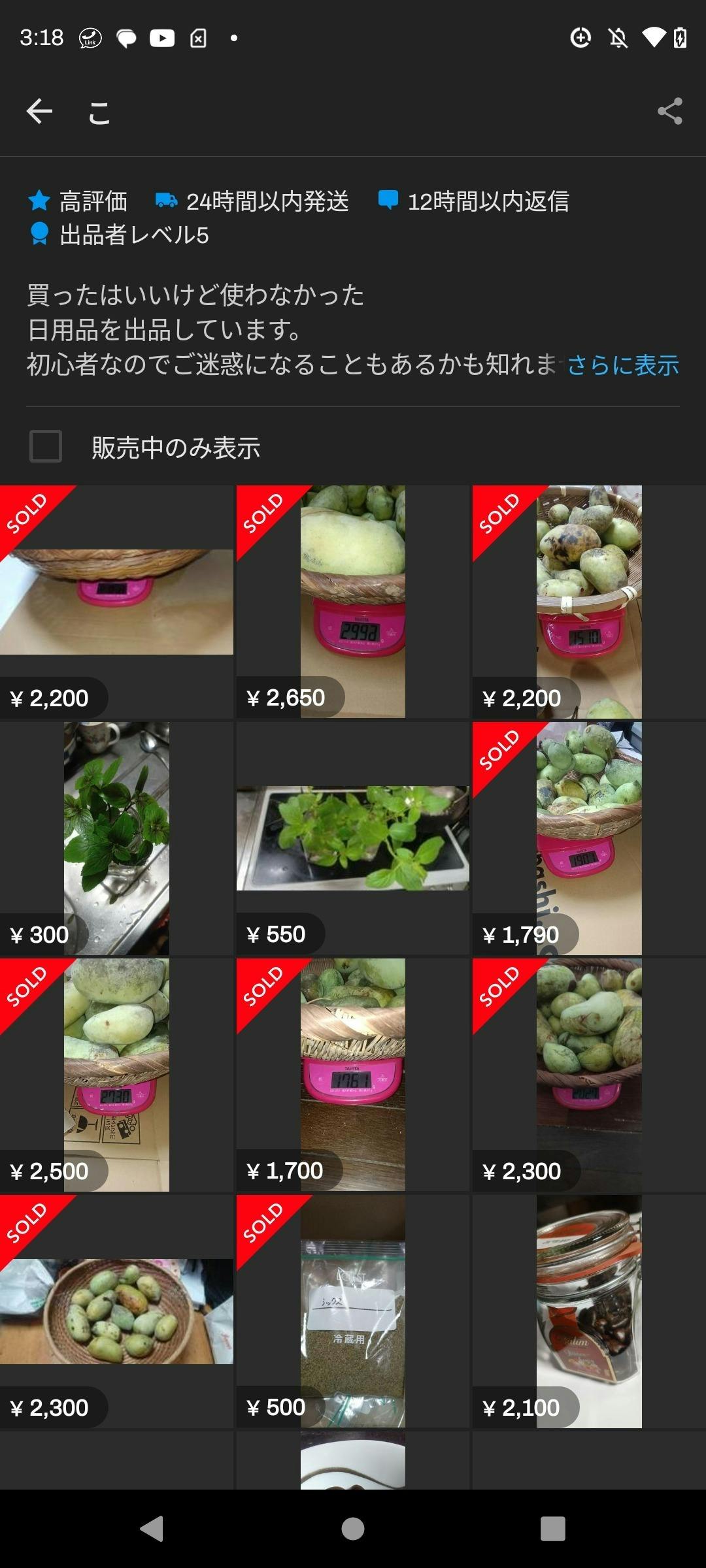Viewport: 706px width, 1568px height.
Task: Expand description with さらに表示
Action: click(x=622, y=365)
